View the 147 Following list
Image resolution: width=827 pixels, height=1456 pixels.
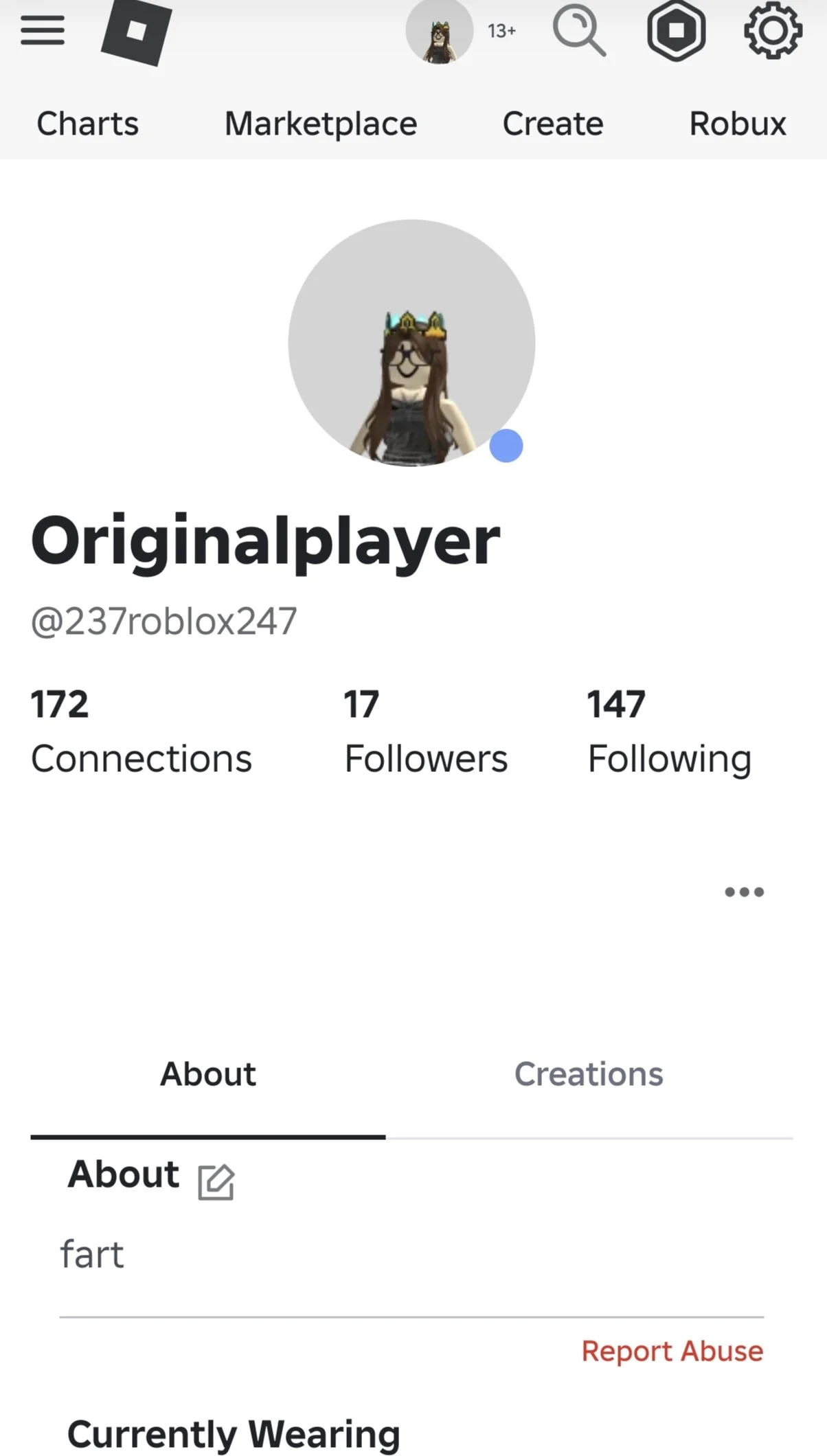pyautogui.click(x=669, y=732)
